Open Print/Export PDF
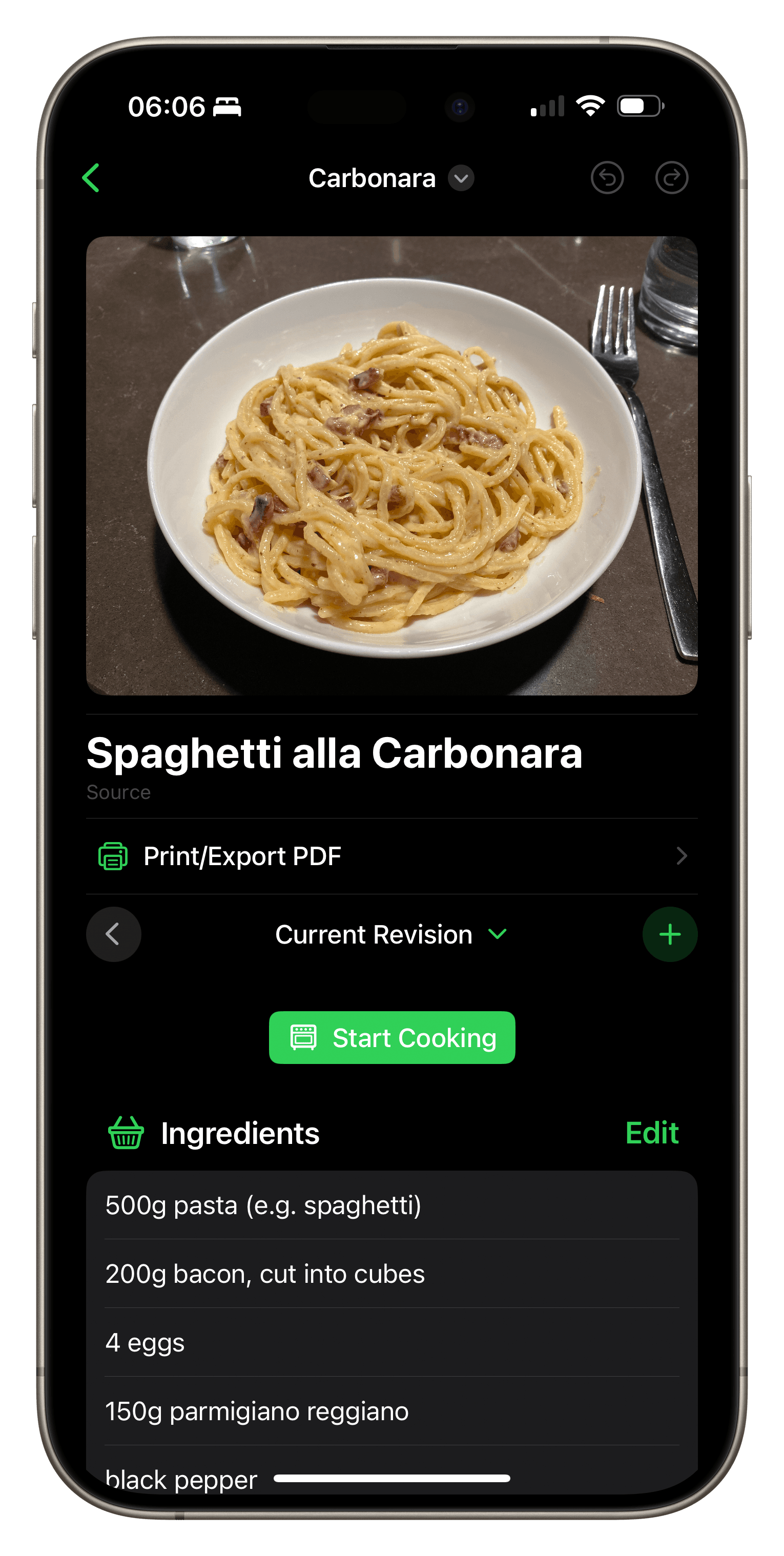 pyautogui.click(x=391, y=856)
